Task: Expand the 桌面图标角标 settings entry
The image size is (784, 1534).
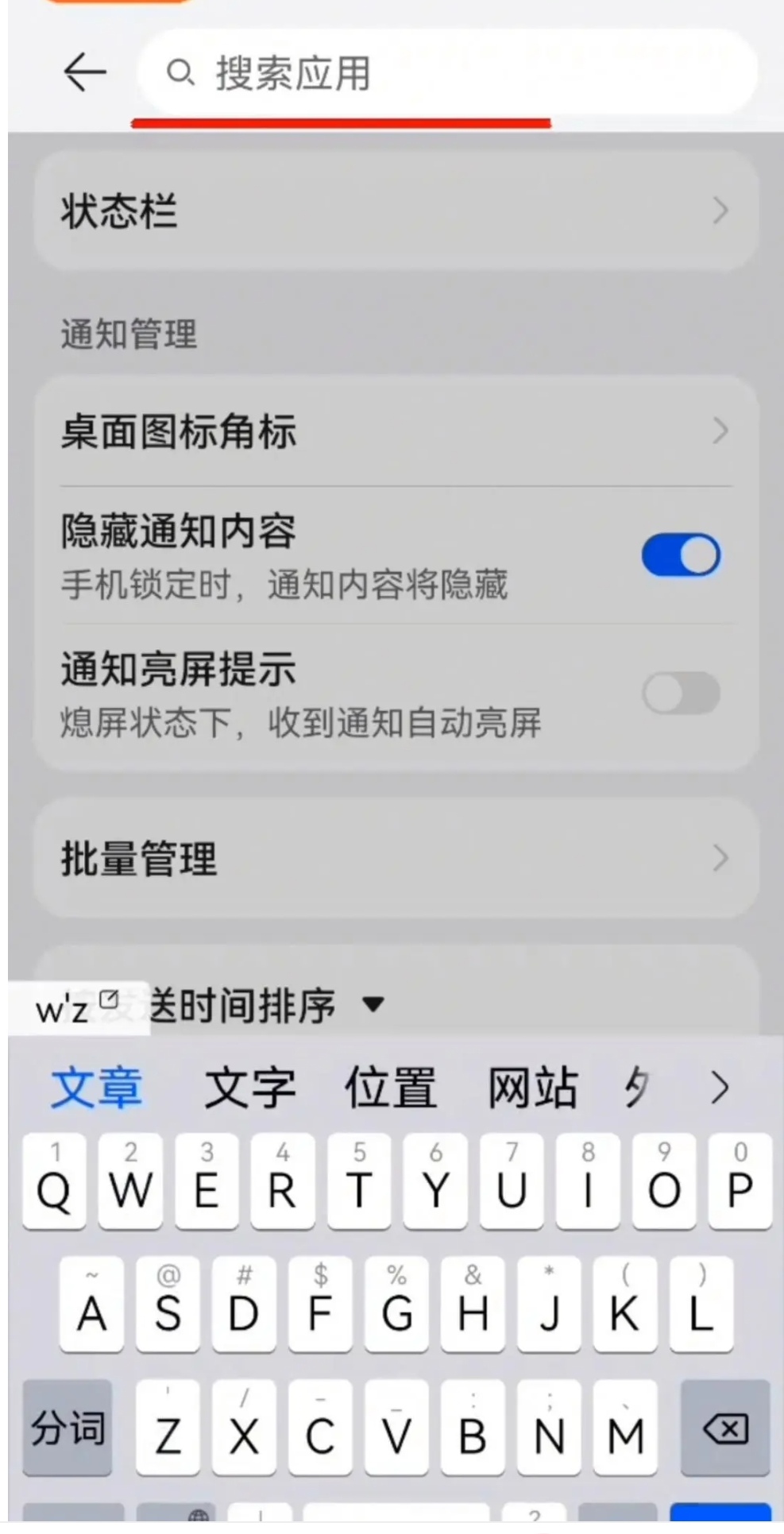Action: click(392, 431)
